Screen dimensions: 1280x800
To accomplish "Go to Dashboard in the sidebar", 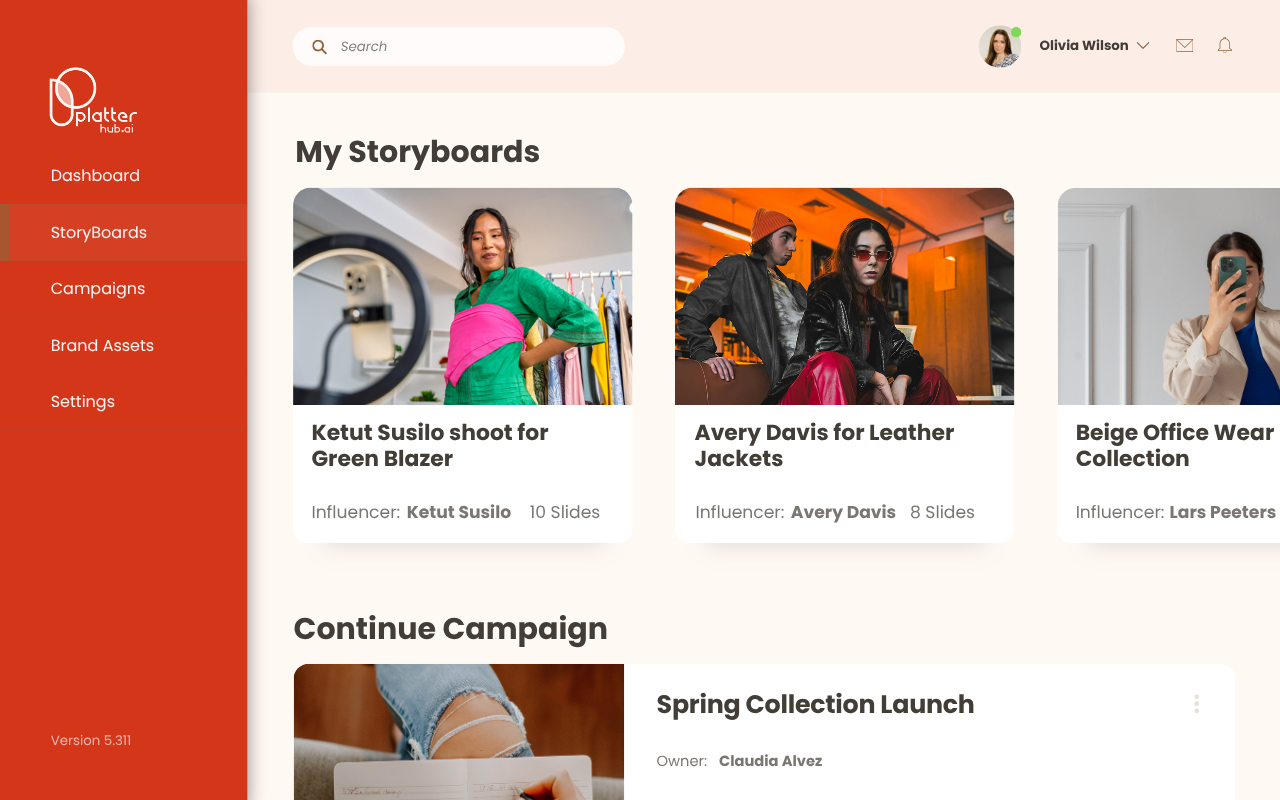I will pos(95,175).
